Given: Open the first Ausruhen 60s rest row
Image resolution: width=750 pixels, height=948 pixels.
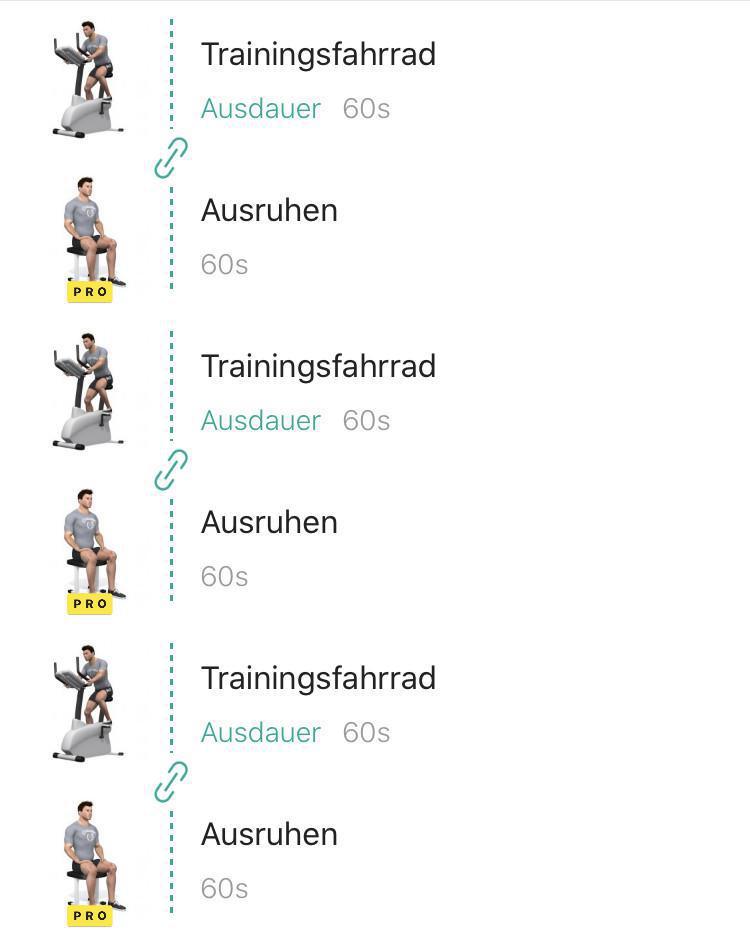Looking at the screenshot, I should click(375, 236).
